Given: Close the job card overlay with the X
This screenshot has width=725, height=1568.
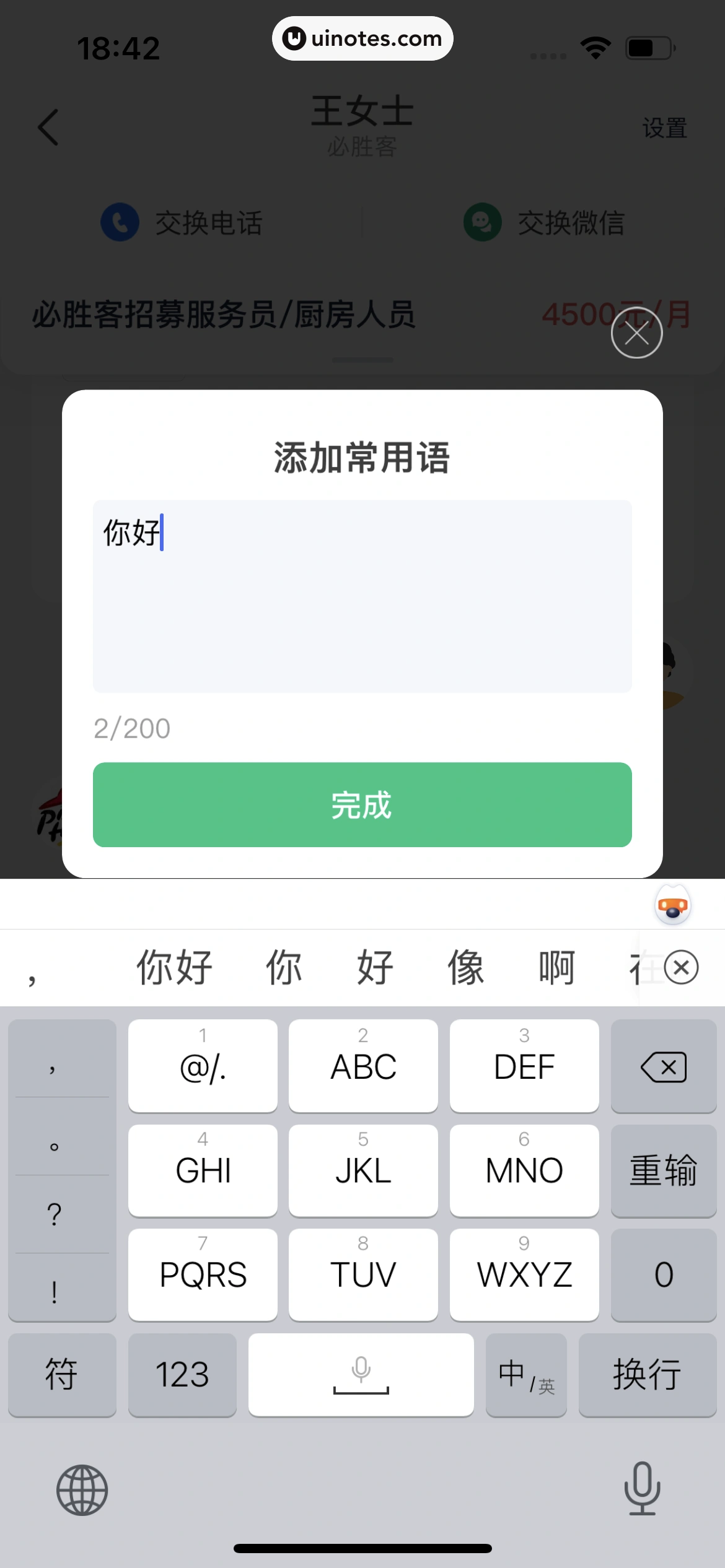Looking at the screenshot, I should [637, 333].
